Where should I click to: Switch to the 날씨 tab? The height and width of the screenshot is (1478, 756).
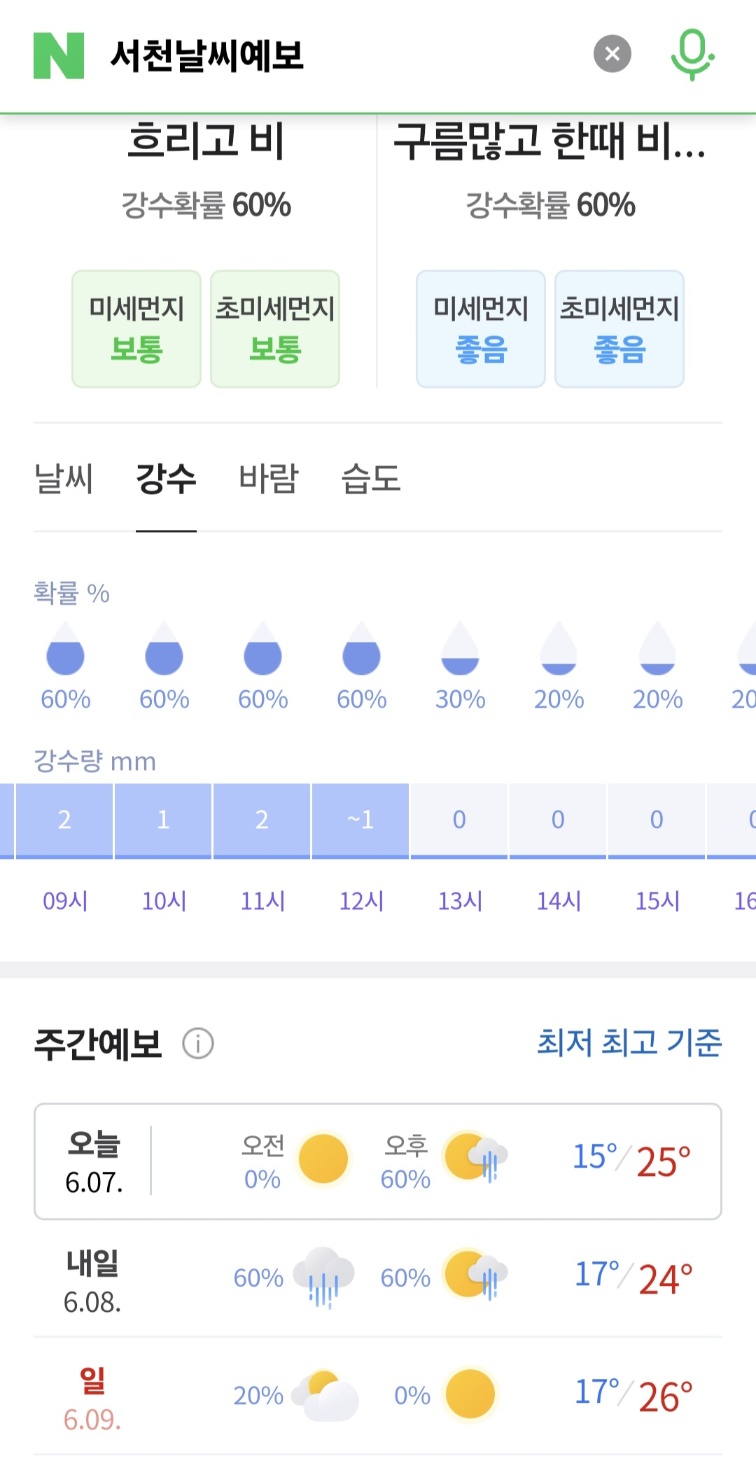(64, 479)
